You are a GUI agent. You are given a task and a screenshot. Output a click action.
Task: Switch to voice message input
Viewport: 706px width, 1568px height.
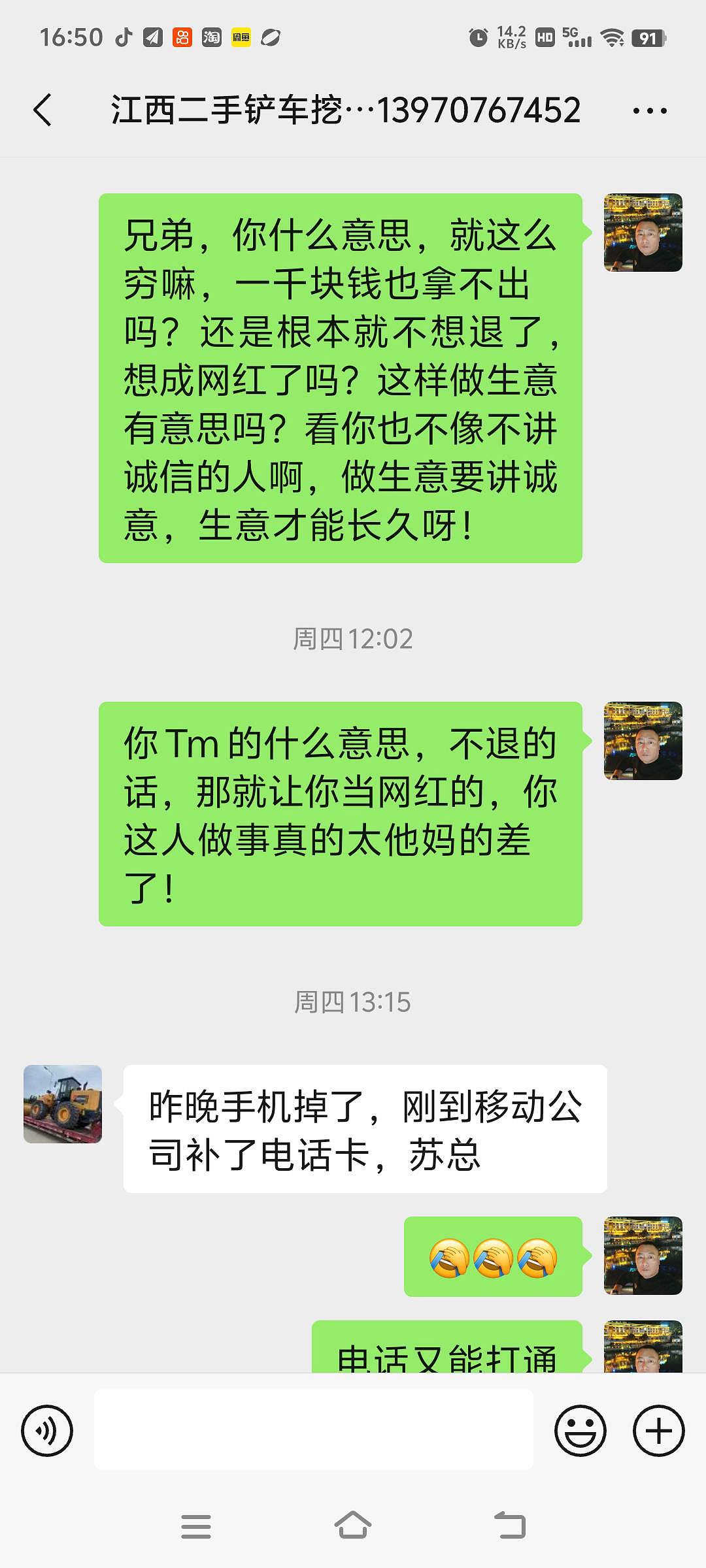tap(47, 1430)
